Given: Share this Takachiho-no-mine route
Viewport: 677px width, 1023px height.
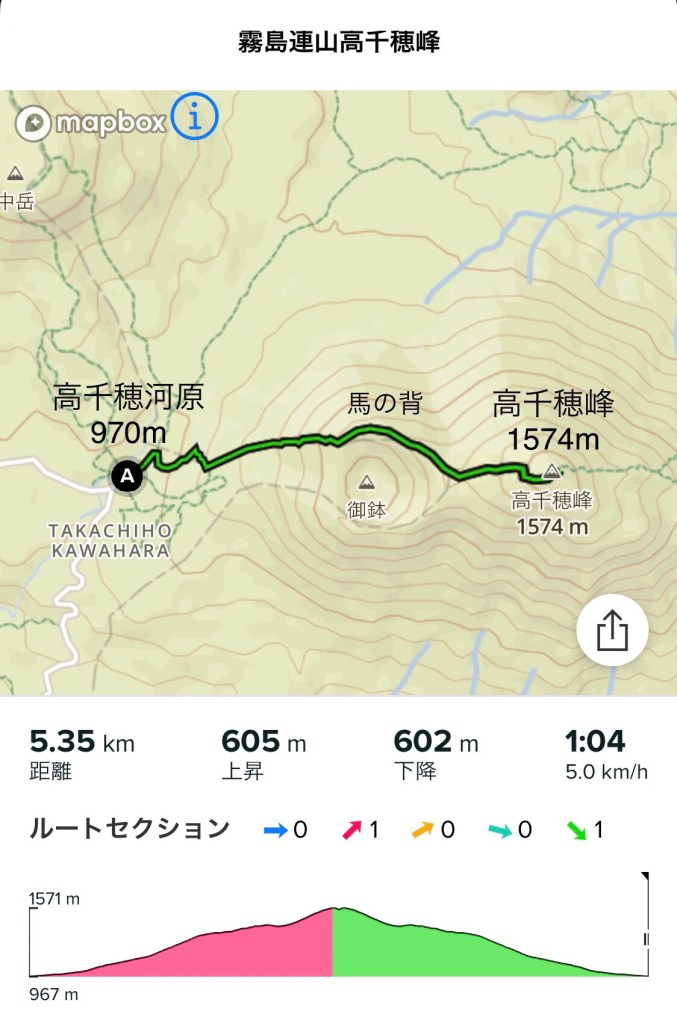Looking at the screenshot, I should pyautogui.click(x=612, y=630).
